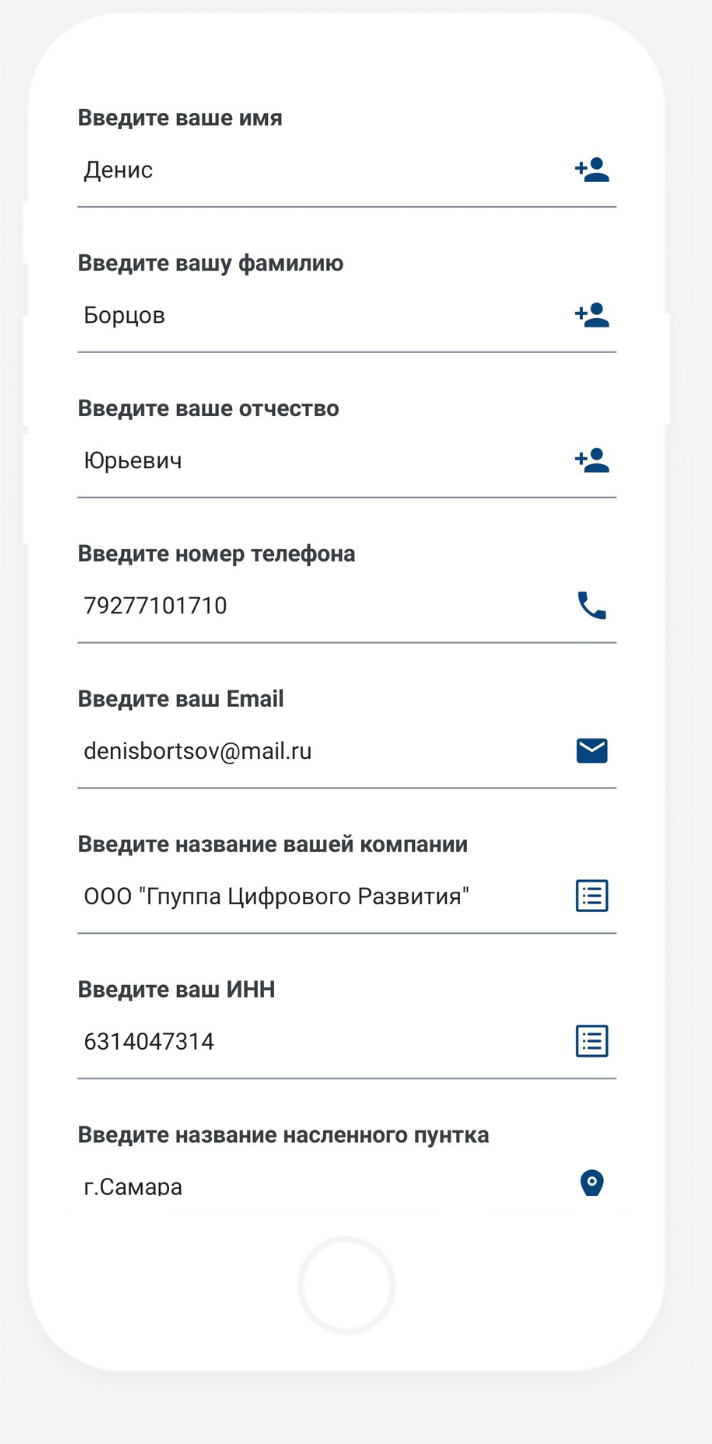
Task: Edit the patronymic field containing Юрьевич
Action: 346,461
